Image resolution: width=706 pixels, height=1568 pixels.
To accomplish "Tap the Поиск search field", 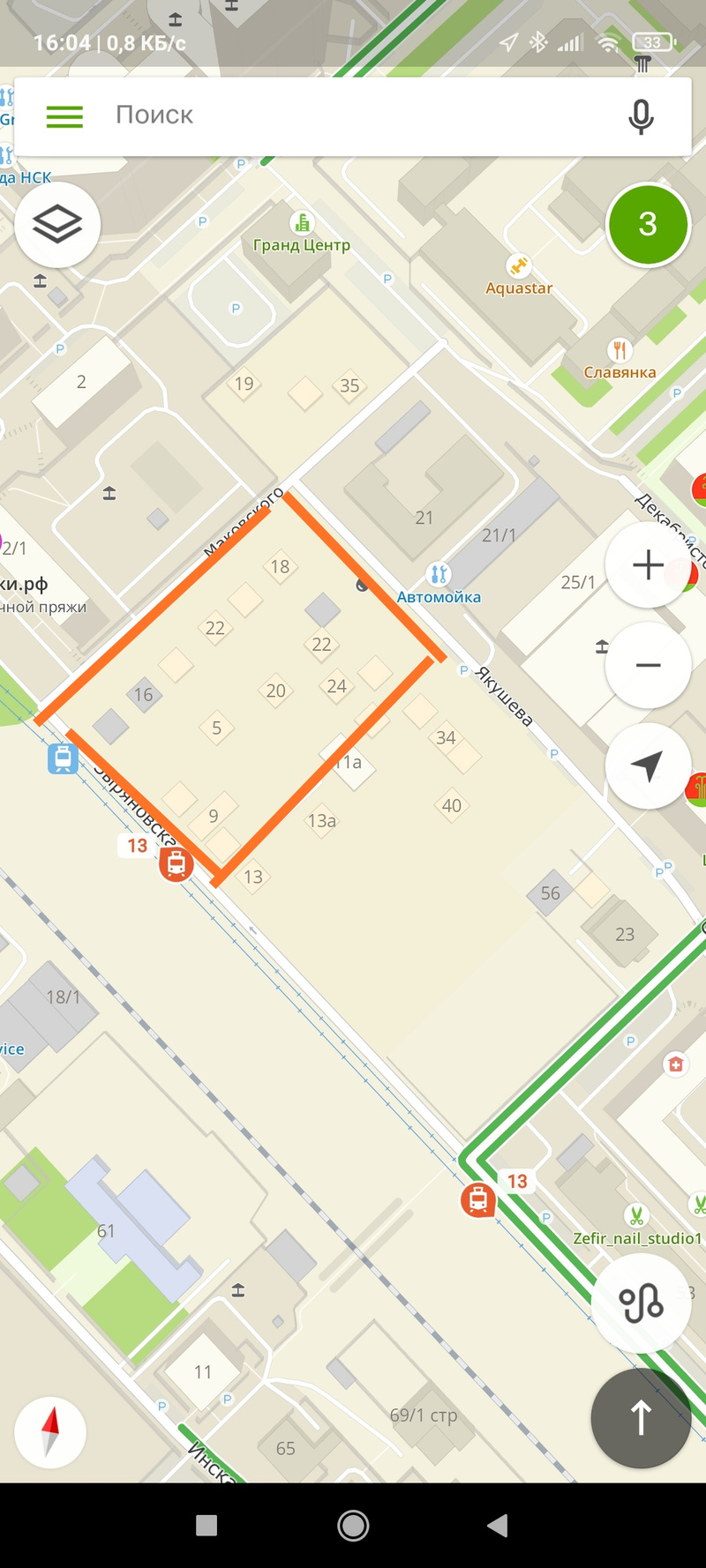I will coord(353,116).
